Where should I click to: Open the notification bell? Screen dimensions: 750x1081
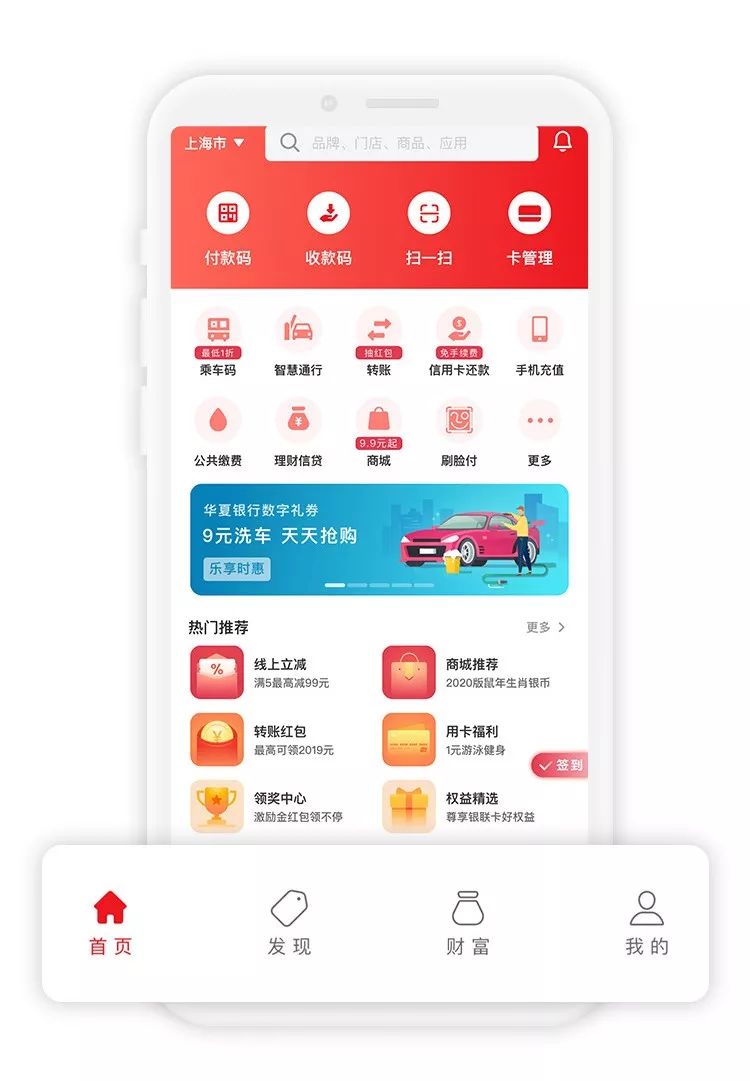pyautogui.click(x=562, y=142)
